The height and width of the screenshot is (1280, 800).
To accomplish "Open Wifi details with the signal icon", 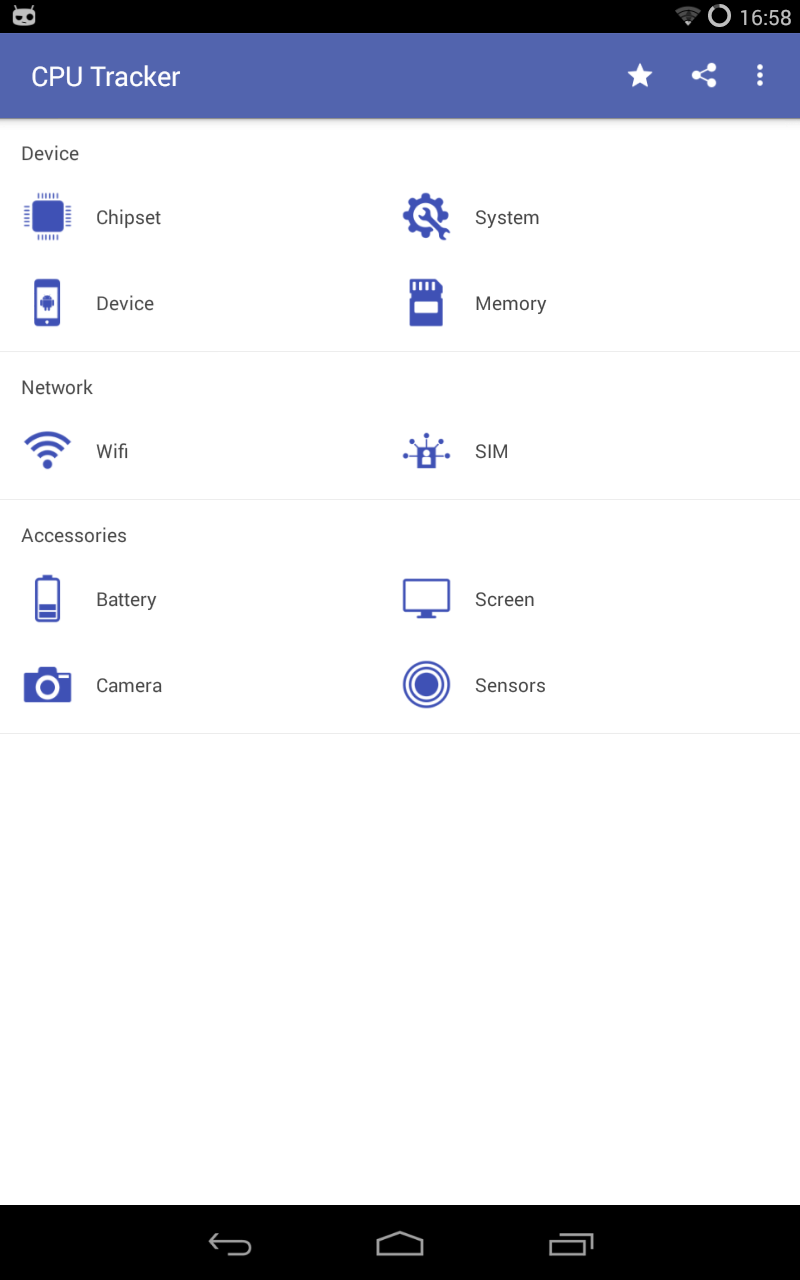I will 46,450.
